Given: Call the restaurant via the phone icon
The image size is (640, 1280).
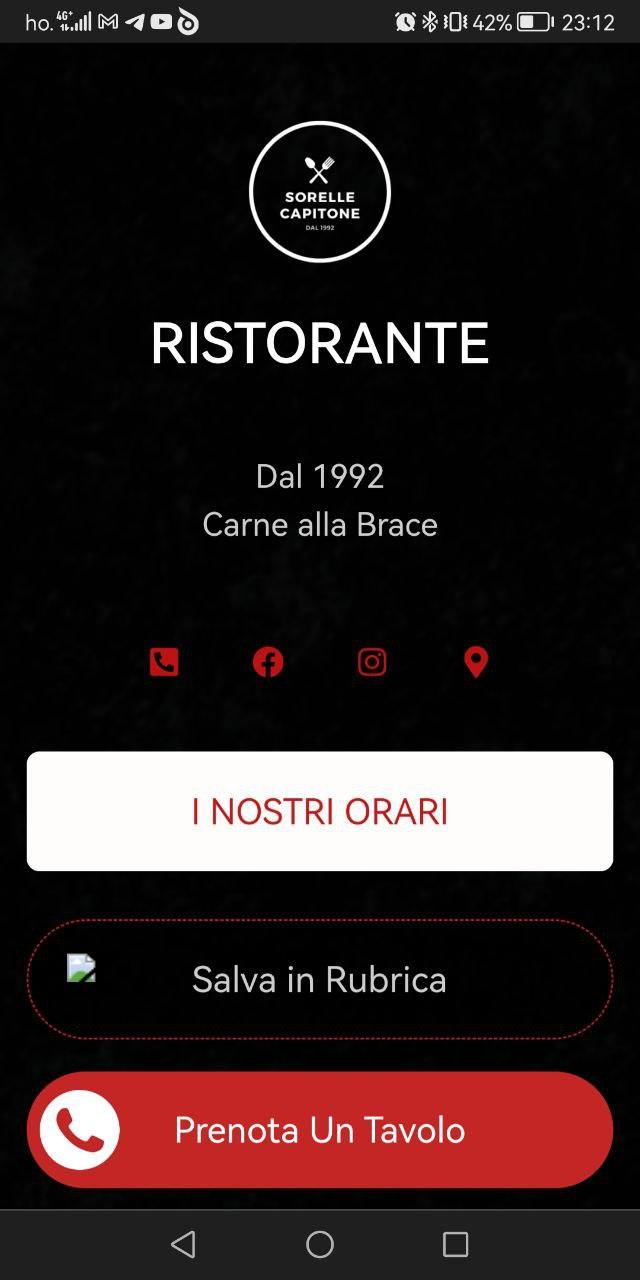Looking at the screenshot, I should pos(164,662).
